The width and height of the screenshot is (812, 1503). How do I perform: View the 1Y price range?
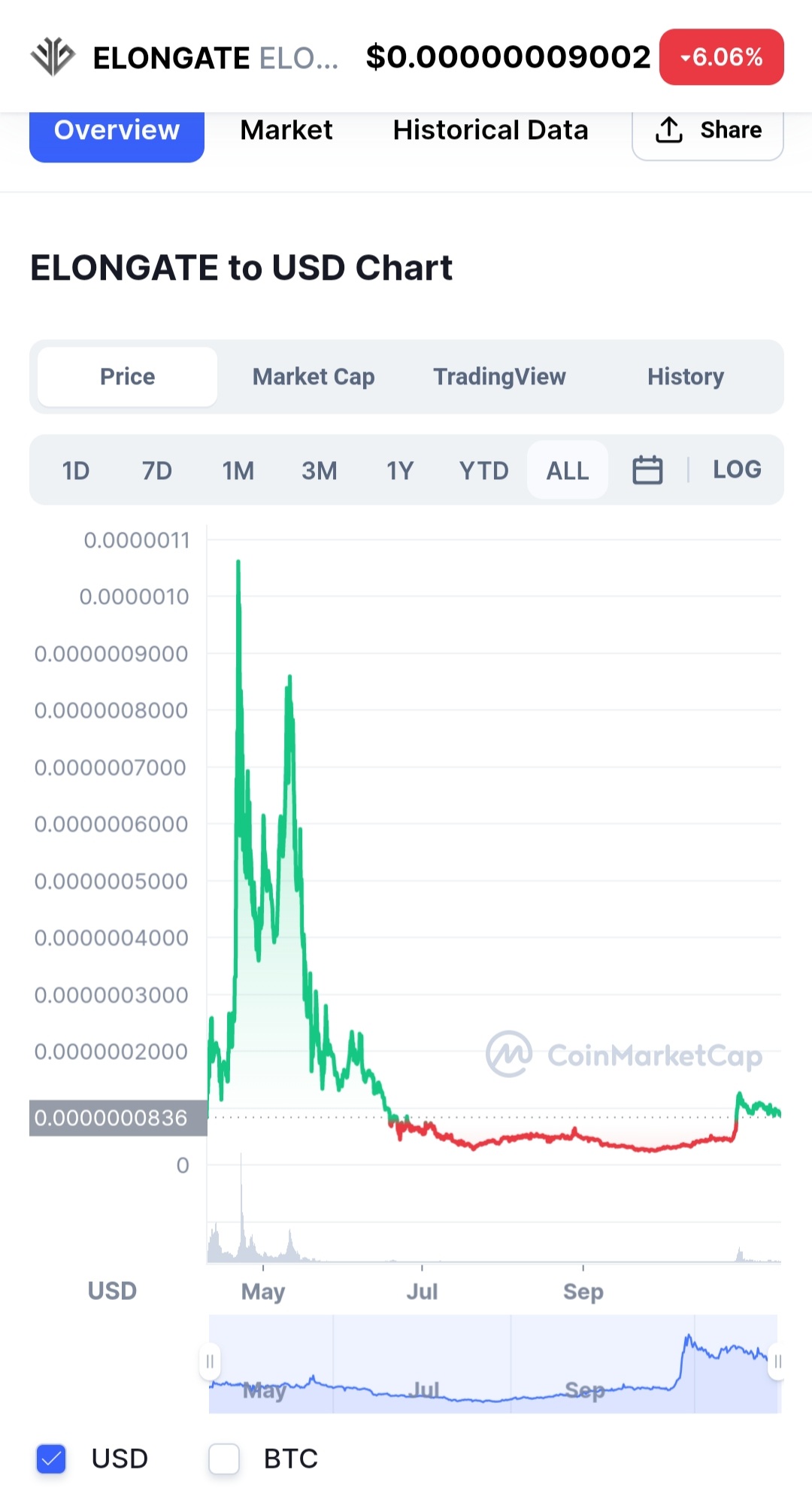click(x=400, y=471)
